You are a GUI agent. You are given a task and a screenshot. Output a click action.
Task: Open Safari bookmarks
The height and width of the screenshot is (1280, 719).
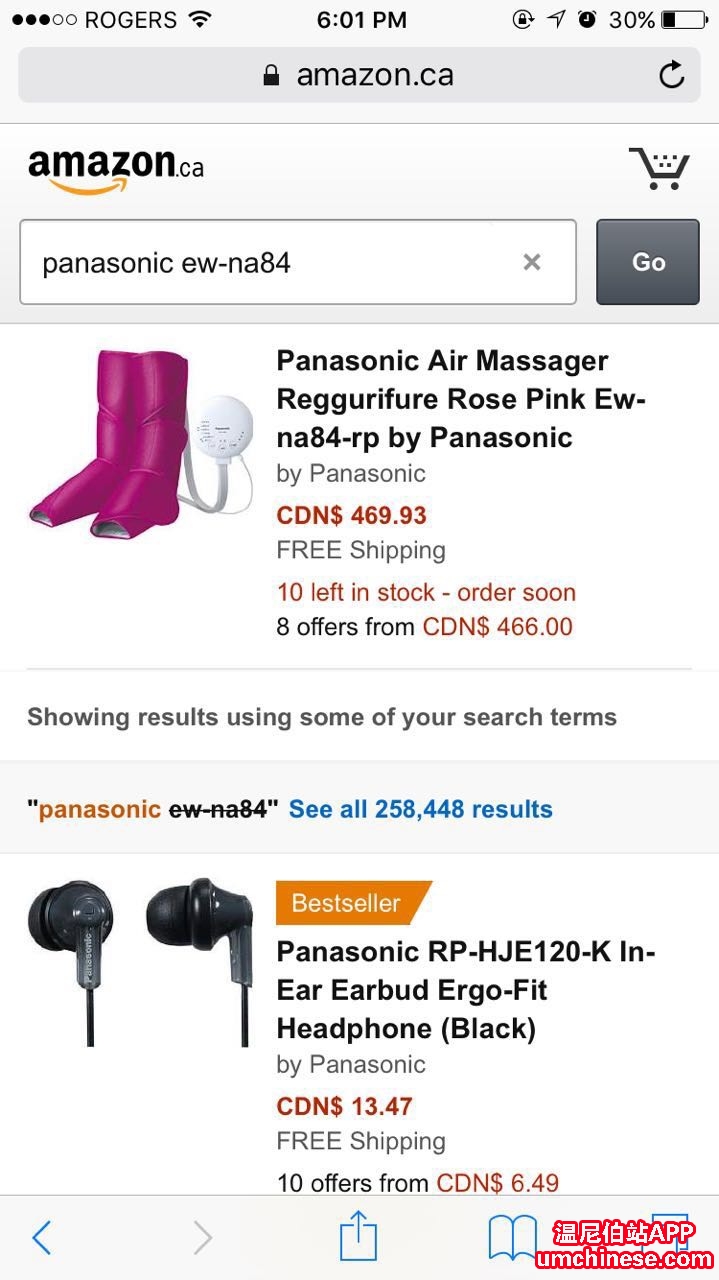pos(512,1238)
